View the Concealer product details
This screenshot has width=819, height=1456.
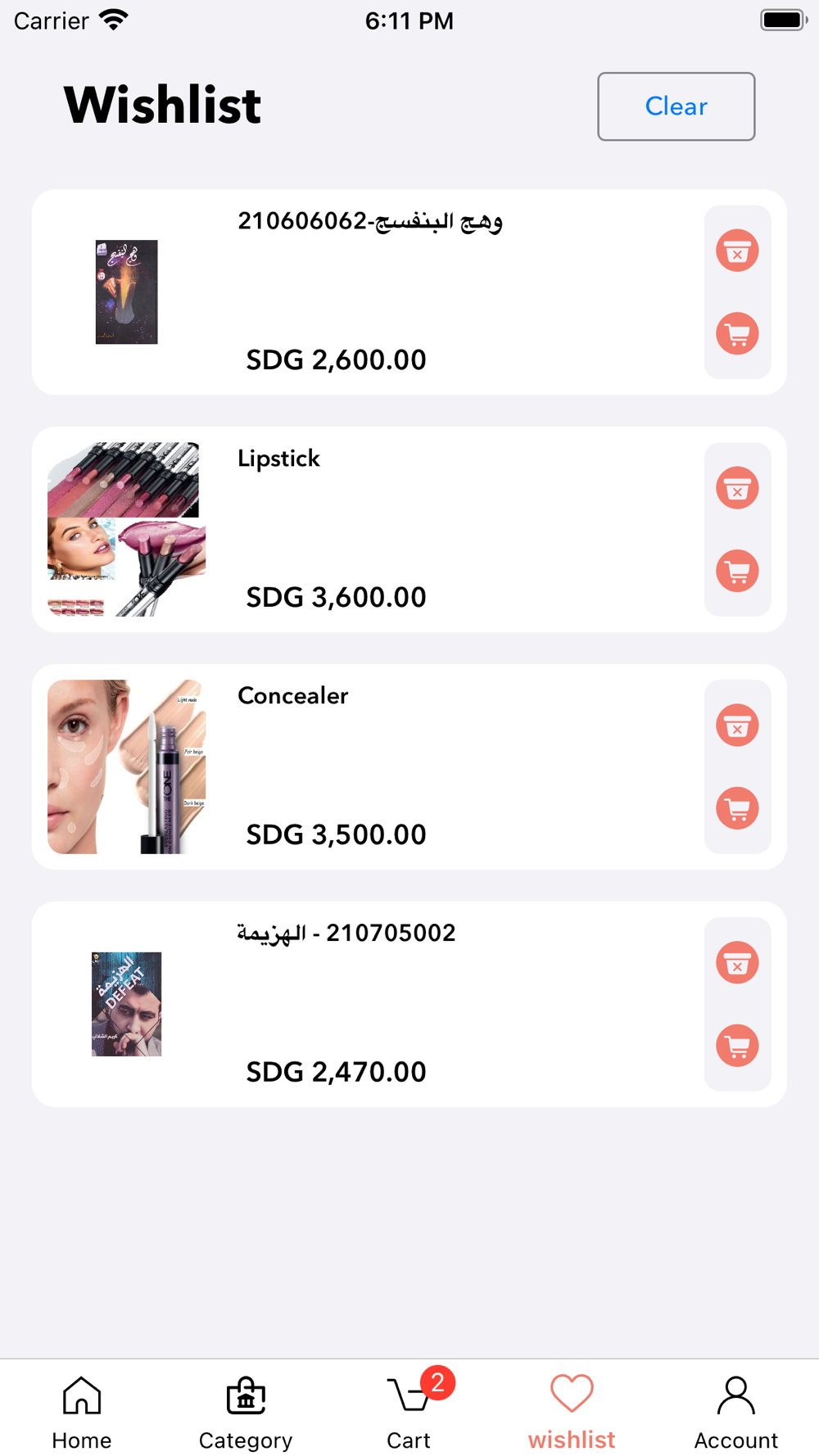coord(369,766)
